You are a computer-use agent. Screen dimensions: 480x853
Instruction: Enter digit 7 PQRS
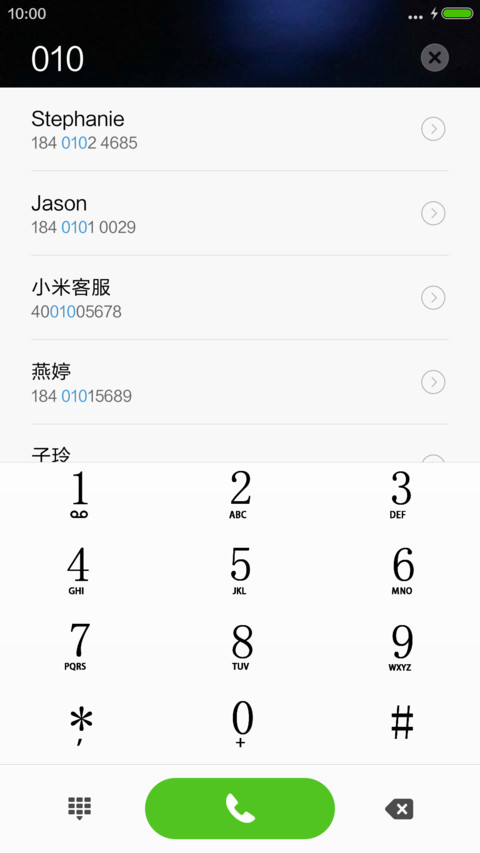coord(78,646)
